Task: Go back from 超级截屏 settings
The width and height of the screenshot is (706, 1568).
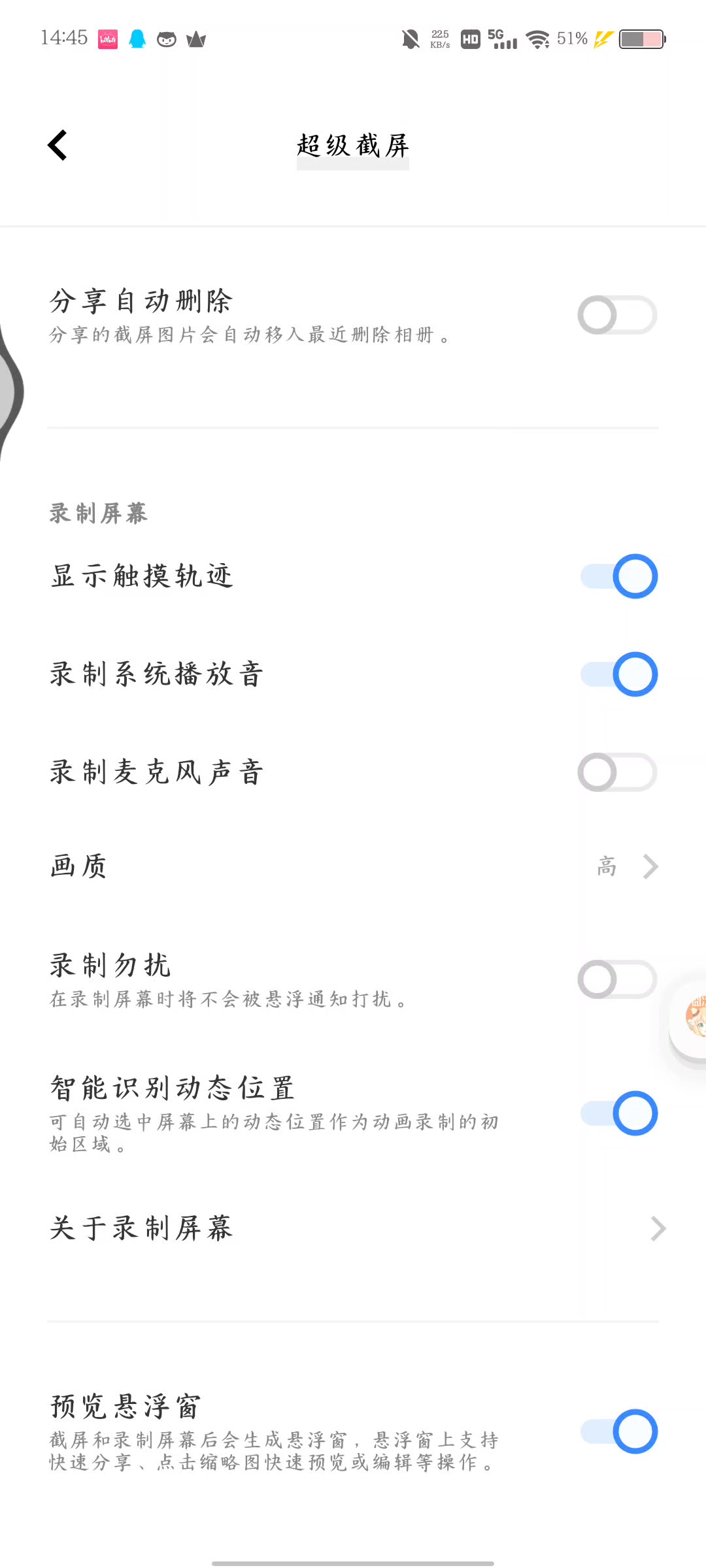Action: [58, 145]
